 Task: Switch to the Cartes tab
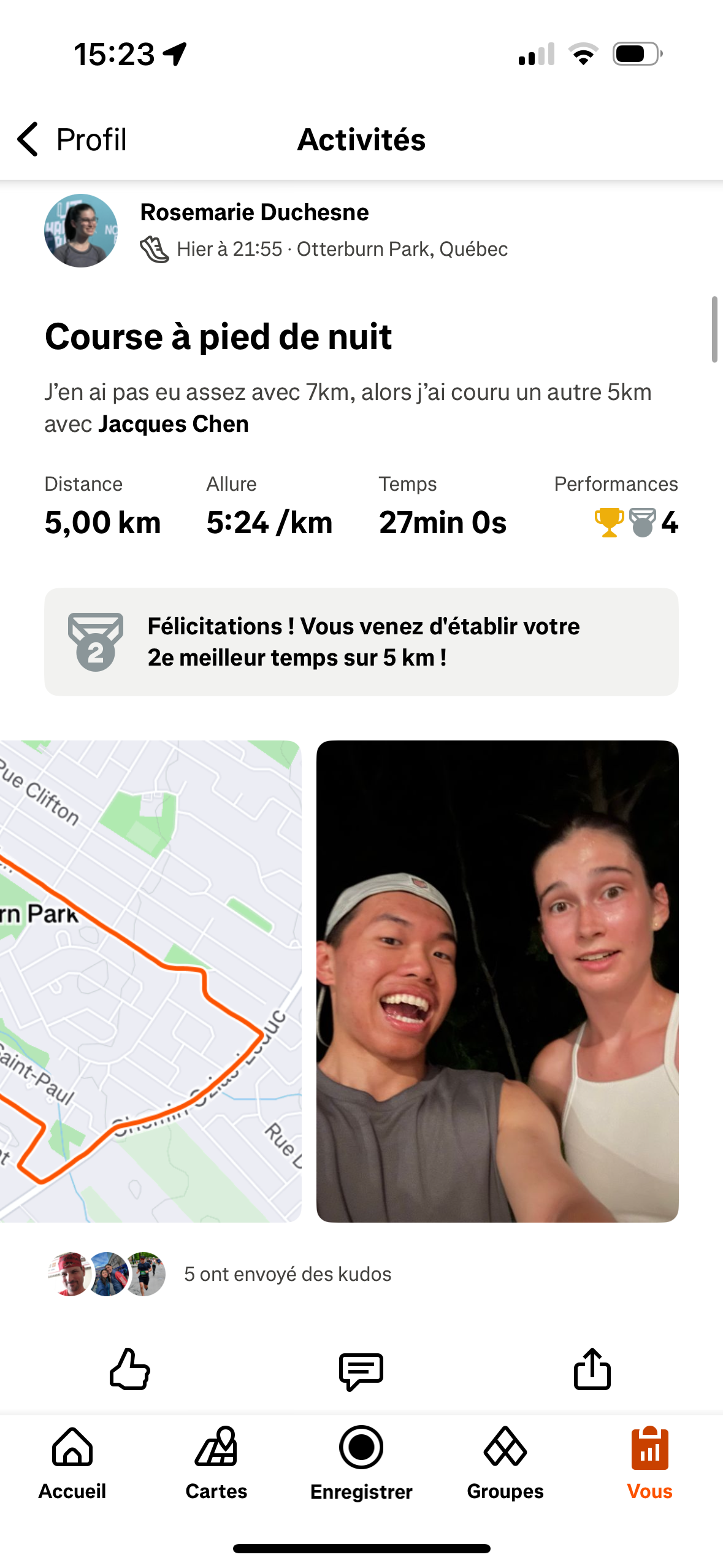216,1462
